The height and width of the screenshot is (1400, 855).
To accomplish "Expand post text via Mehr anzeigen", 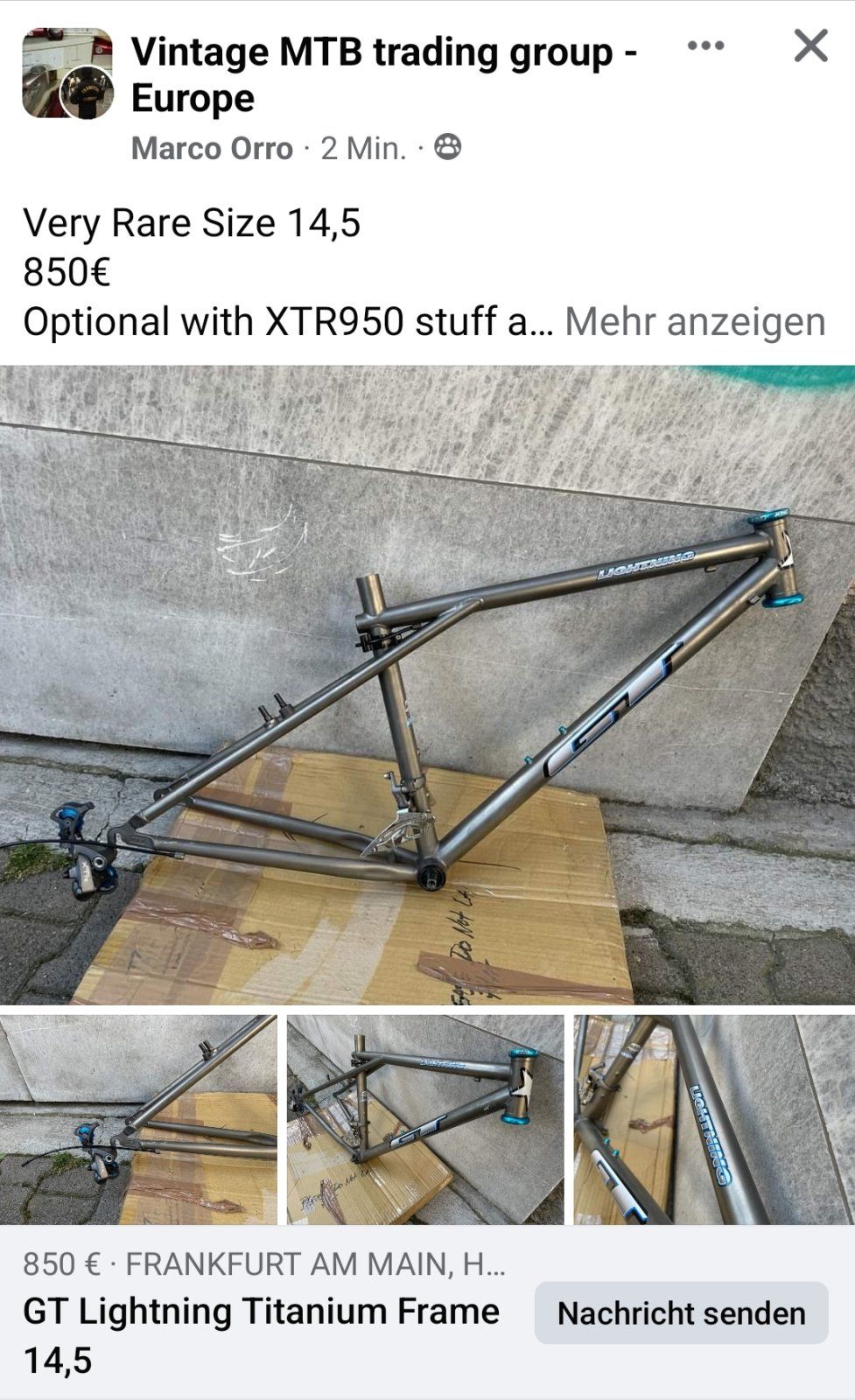I will 694,321.
